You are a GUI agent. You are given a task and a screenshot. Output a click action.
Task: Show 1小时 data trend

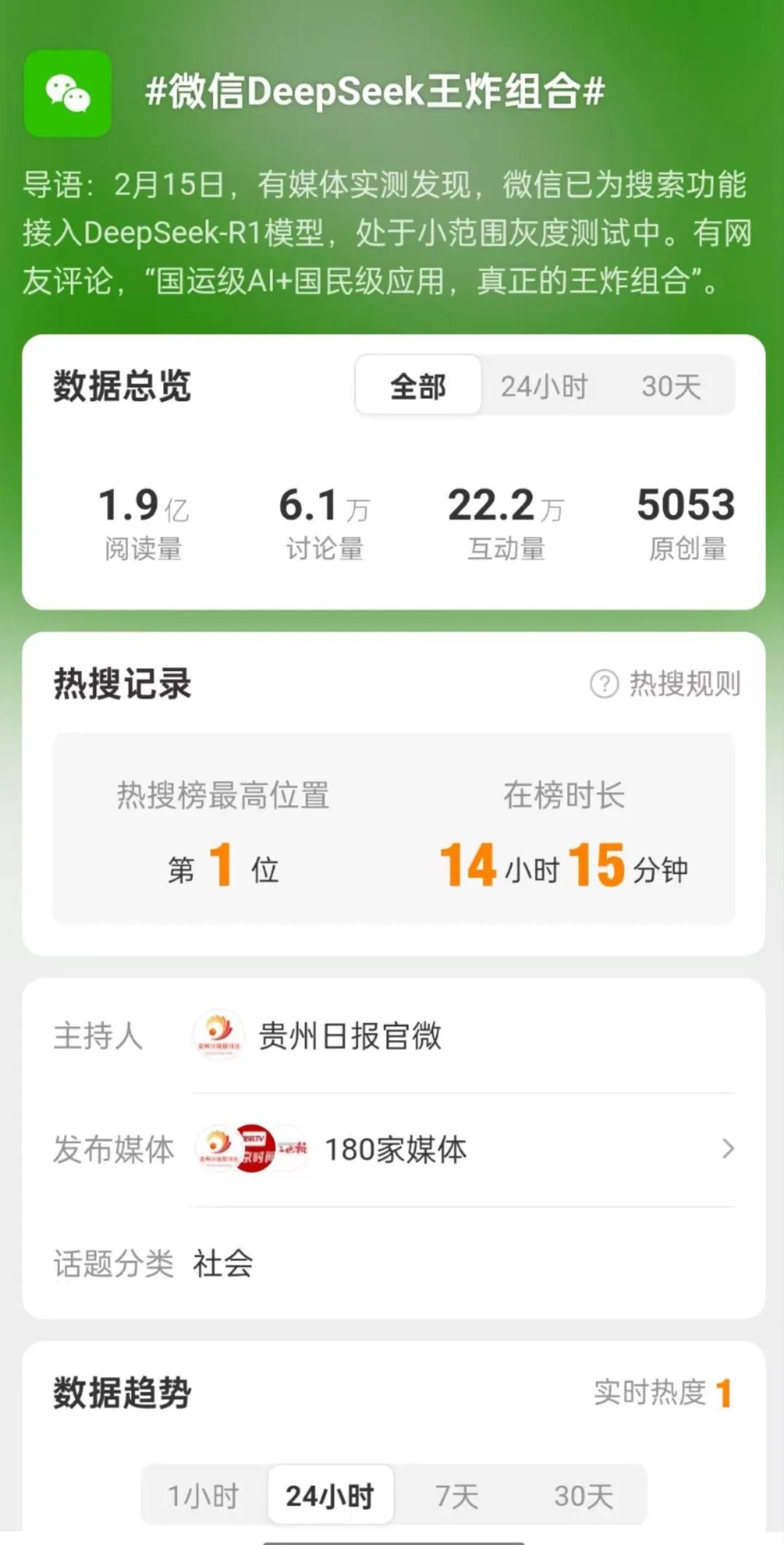pos(204,1496)
